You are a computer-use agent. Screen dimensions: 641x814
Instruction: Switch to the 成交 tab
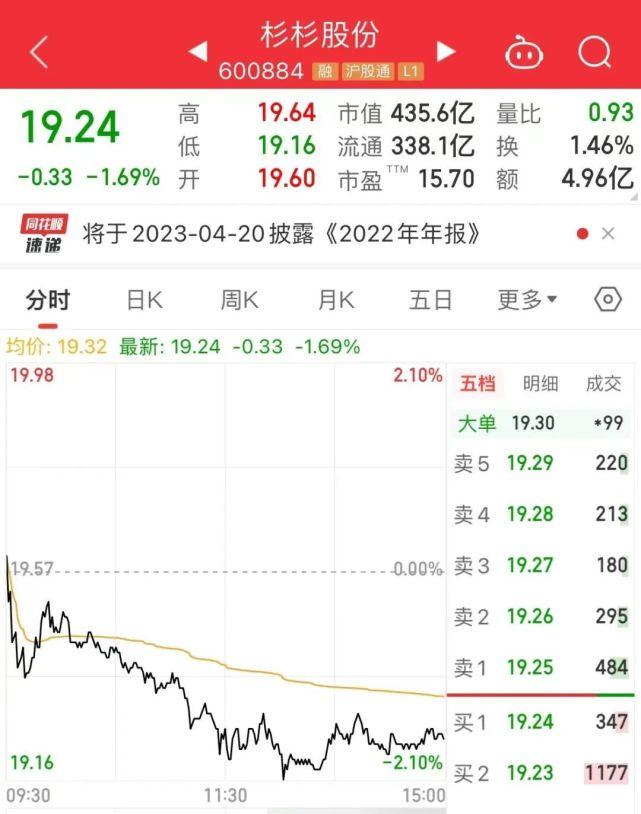[x=603, y=384]
